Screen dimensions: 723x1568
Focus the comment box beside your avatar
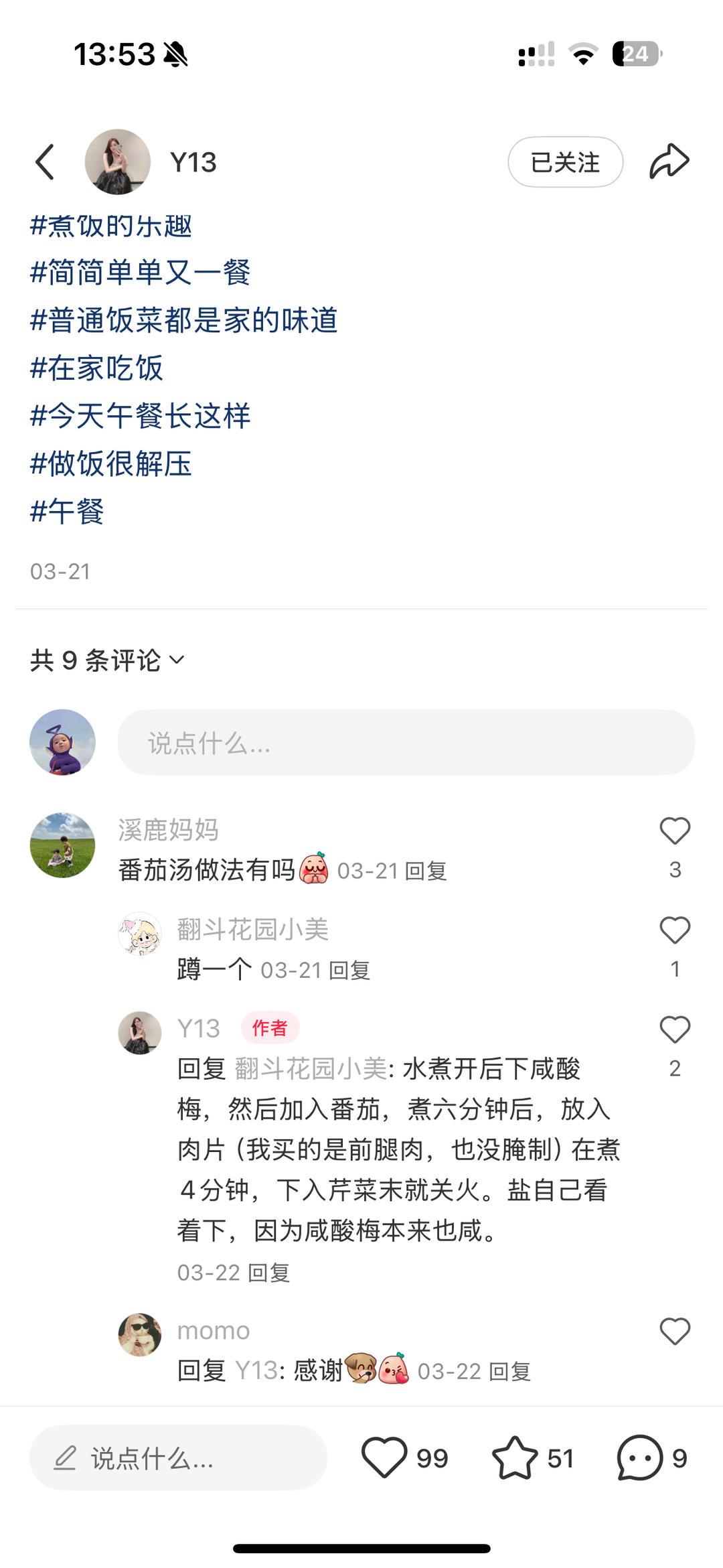[406, 743]
